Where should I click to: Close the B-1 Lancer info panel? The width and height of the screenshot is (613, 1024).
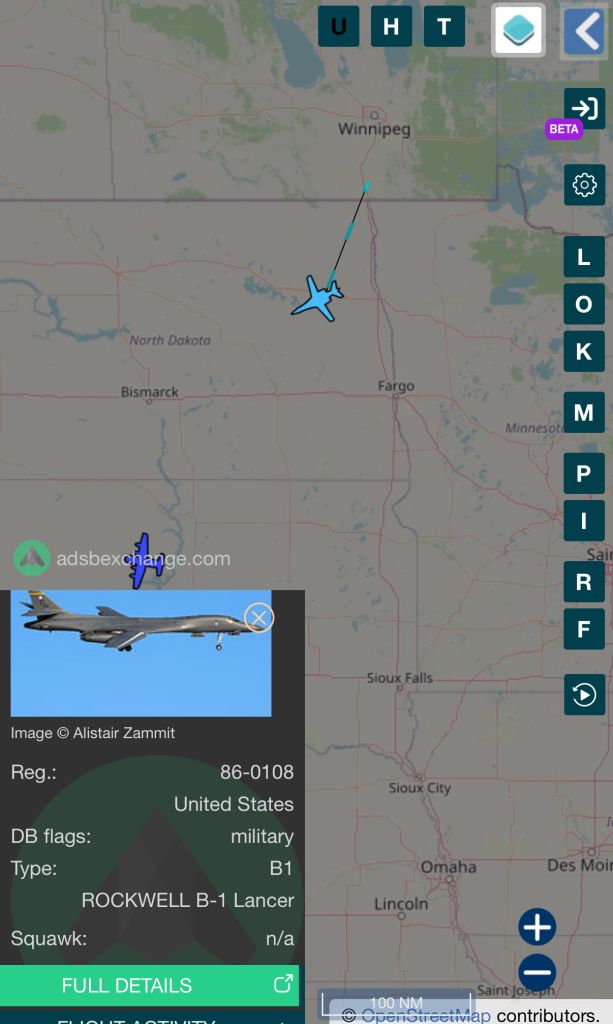(x=259, y=617)
